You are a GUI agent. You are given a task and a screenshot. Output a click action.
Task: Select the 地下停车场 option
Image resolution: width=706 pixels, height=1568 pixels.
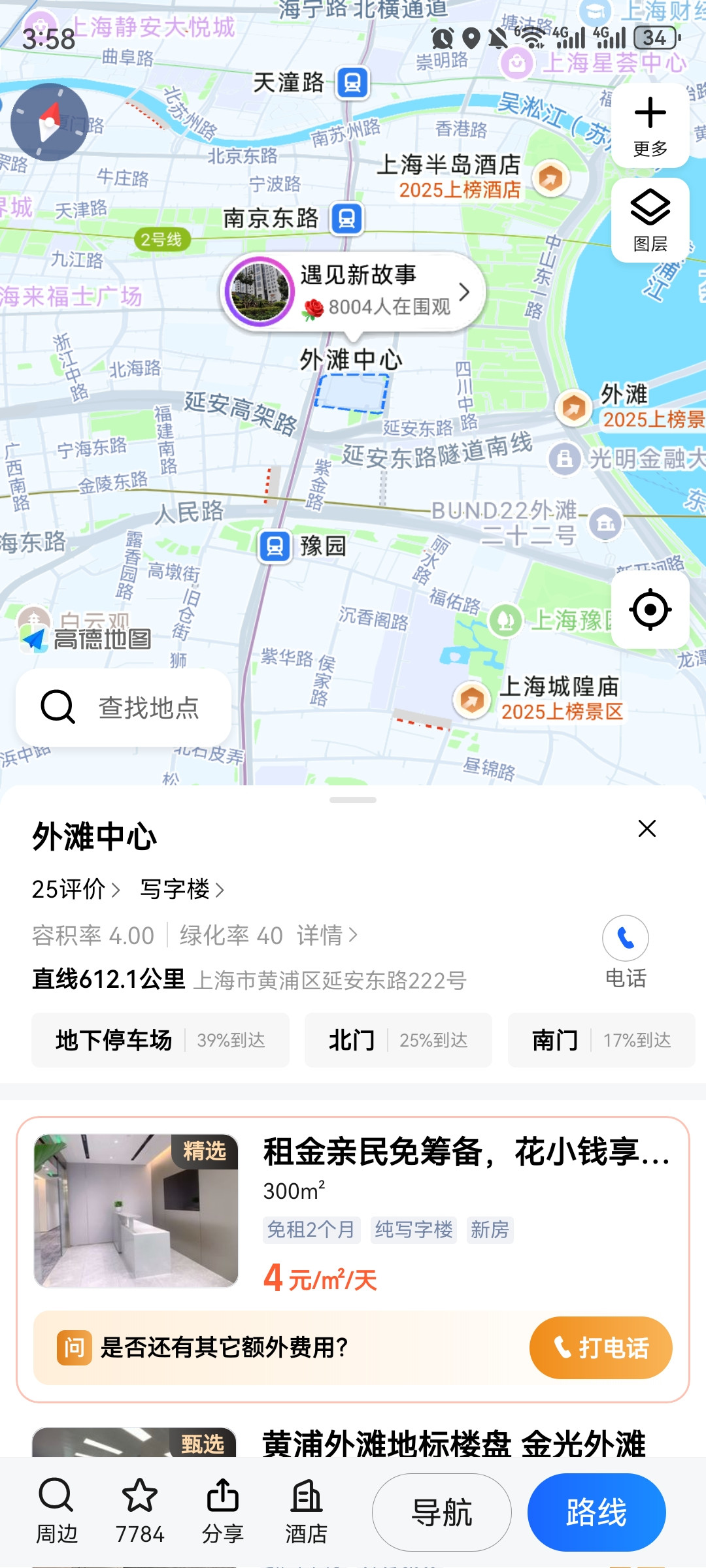[112, 1040]
